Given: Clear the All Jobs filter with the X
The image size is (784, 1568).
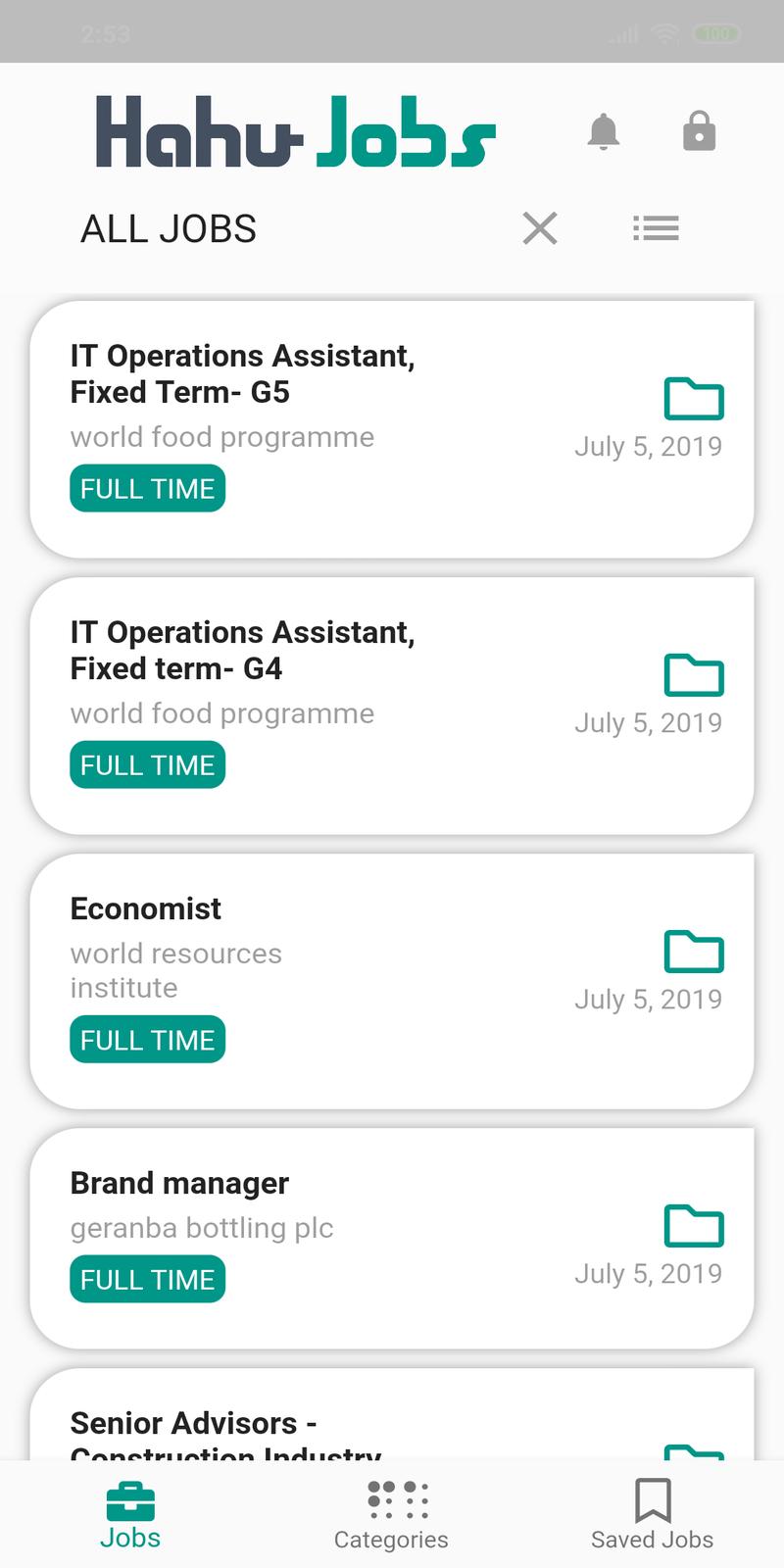Looking at the screenshot, I should (x=540, y=228).
